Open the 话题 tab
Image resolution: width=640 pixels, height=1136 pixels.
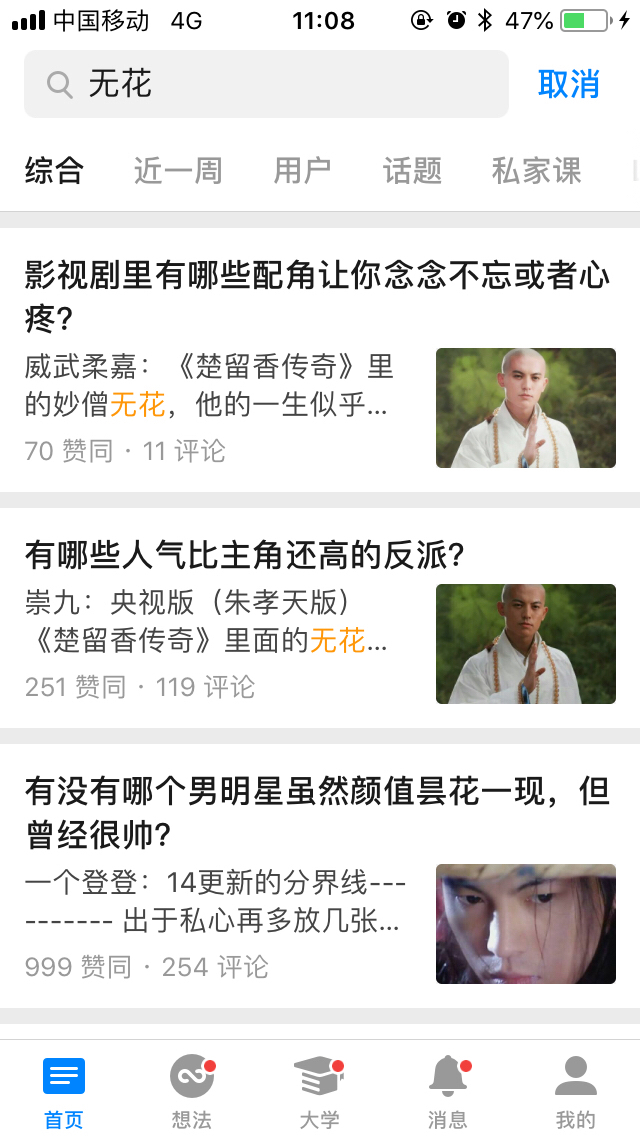click(x=412, y=171)
